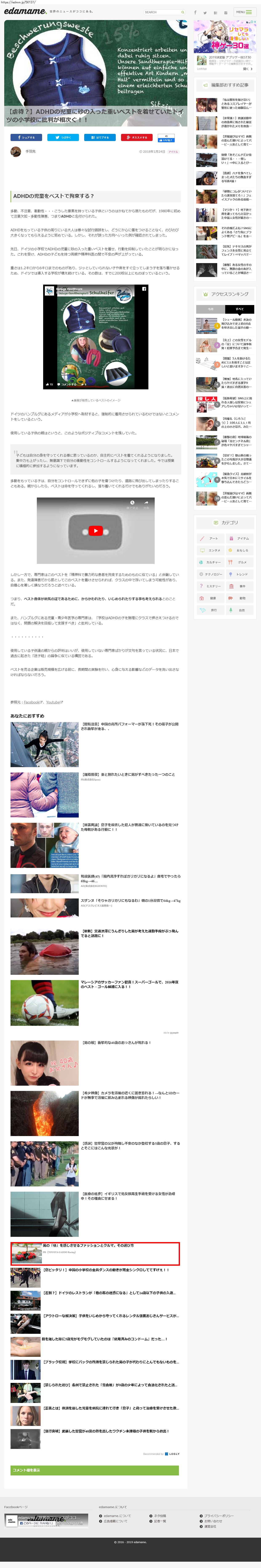Play the embedded YouTube video
261x1568 pixels.
pos(96,531)
